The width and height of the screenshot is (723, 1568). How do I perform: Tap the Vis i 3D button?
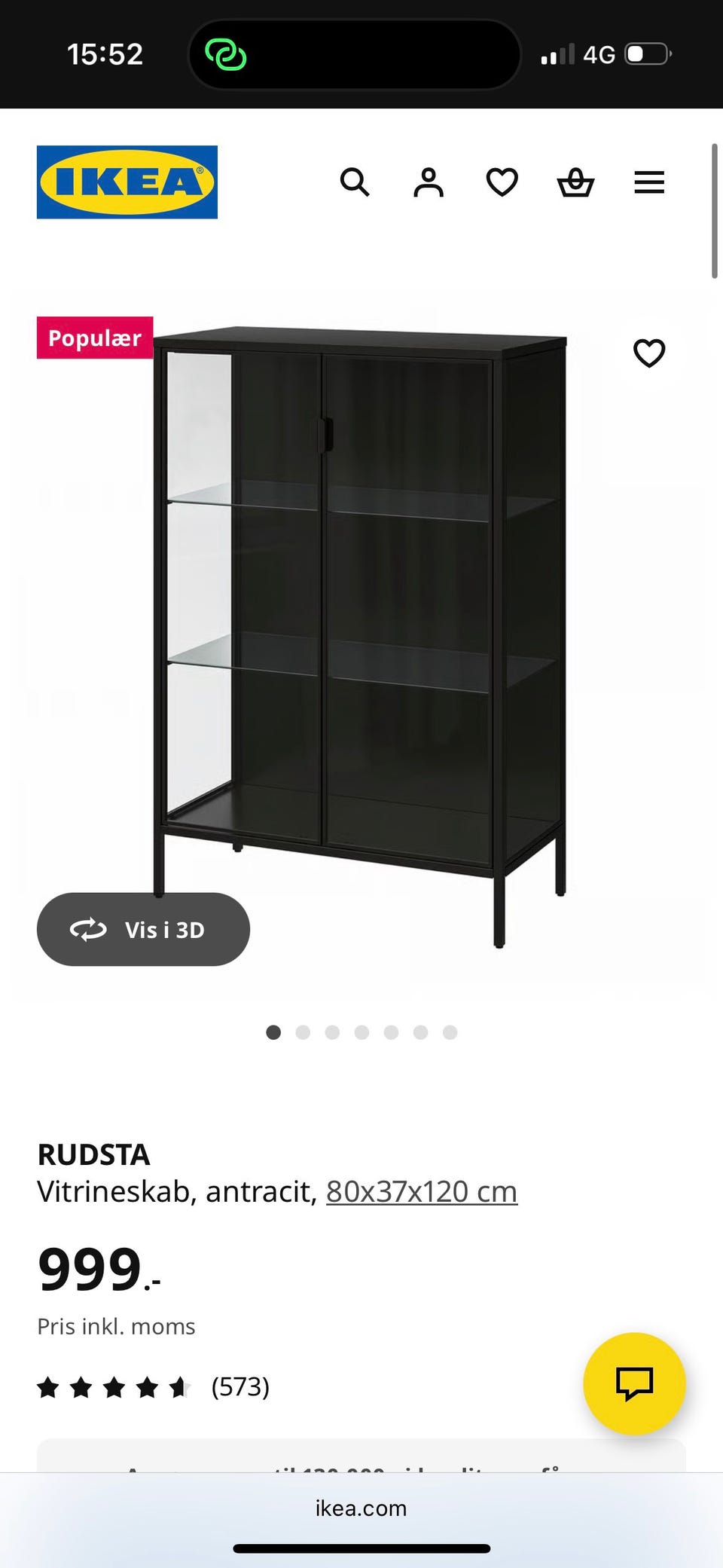[x=143, y=929]
